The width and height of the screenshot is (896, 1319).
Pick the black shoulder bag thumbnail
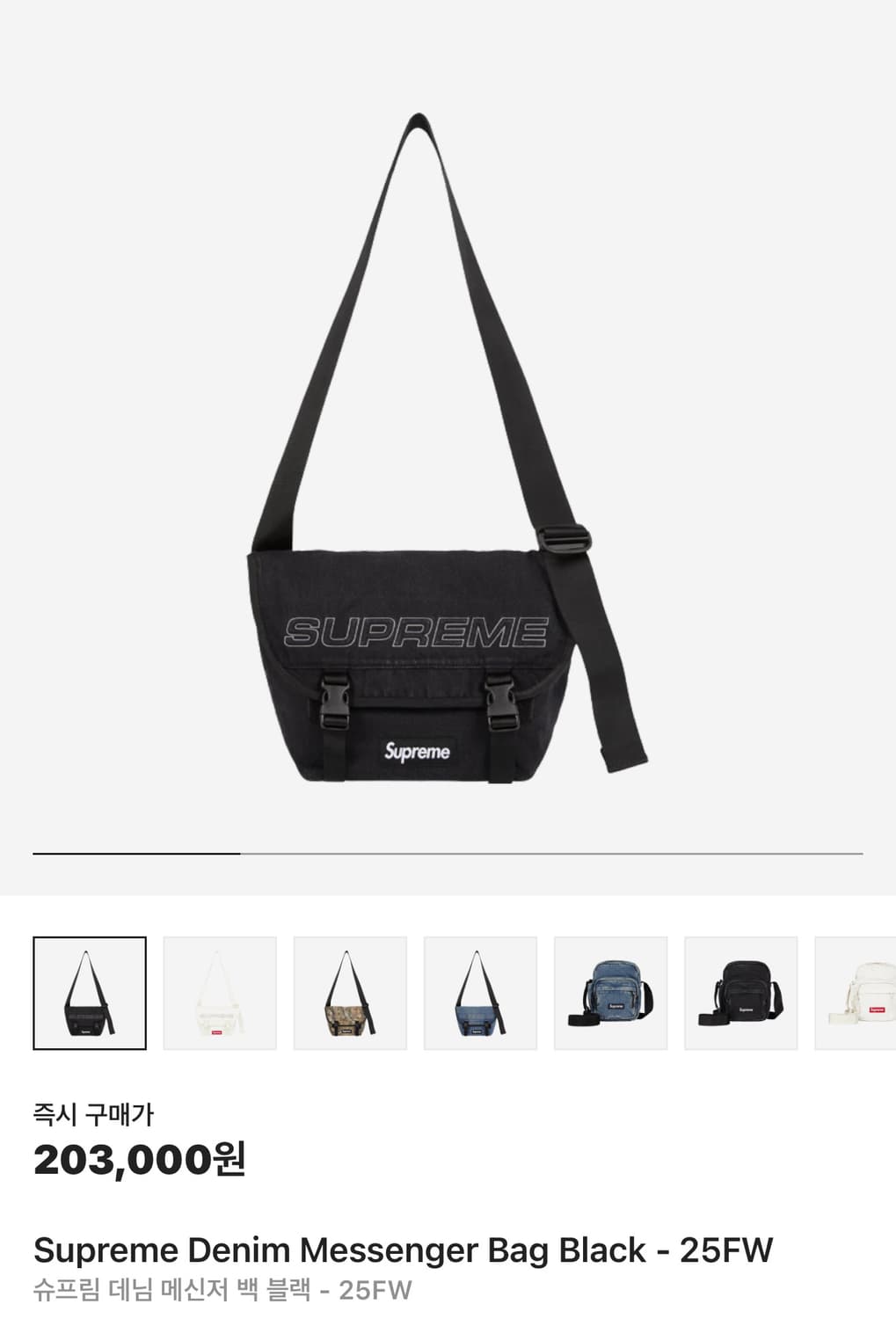coord(740,993)
